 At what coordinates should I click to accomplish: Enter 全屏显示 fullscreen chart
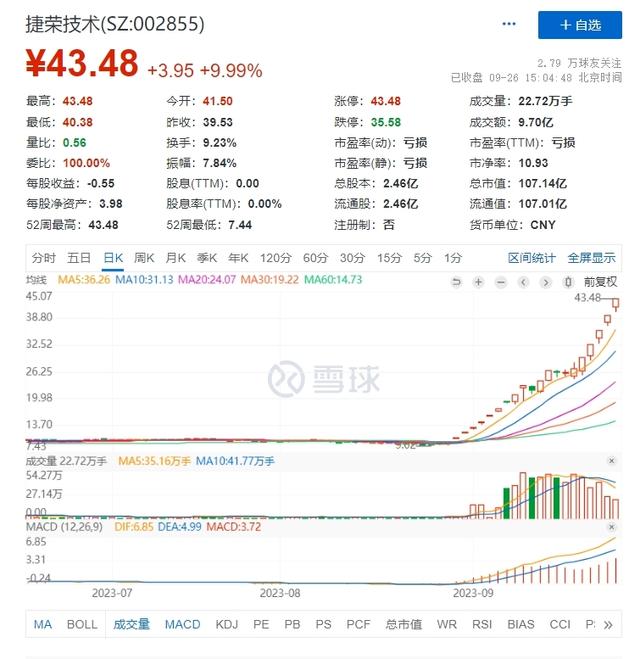pos(592,257)
